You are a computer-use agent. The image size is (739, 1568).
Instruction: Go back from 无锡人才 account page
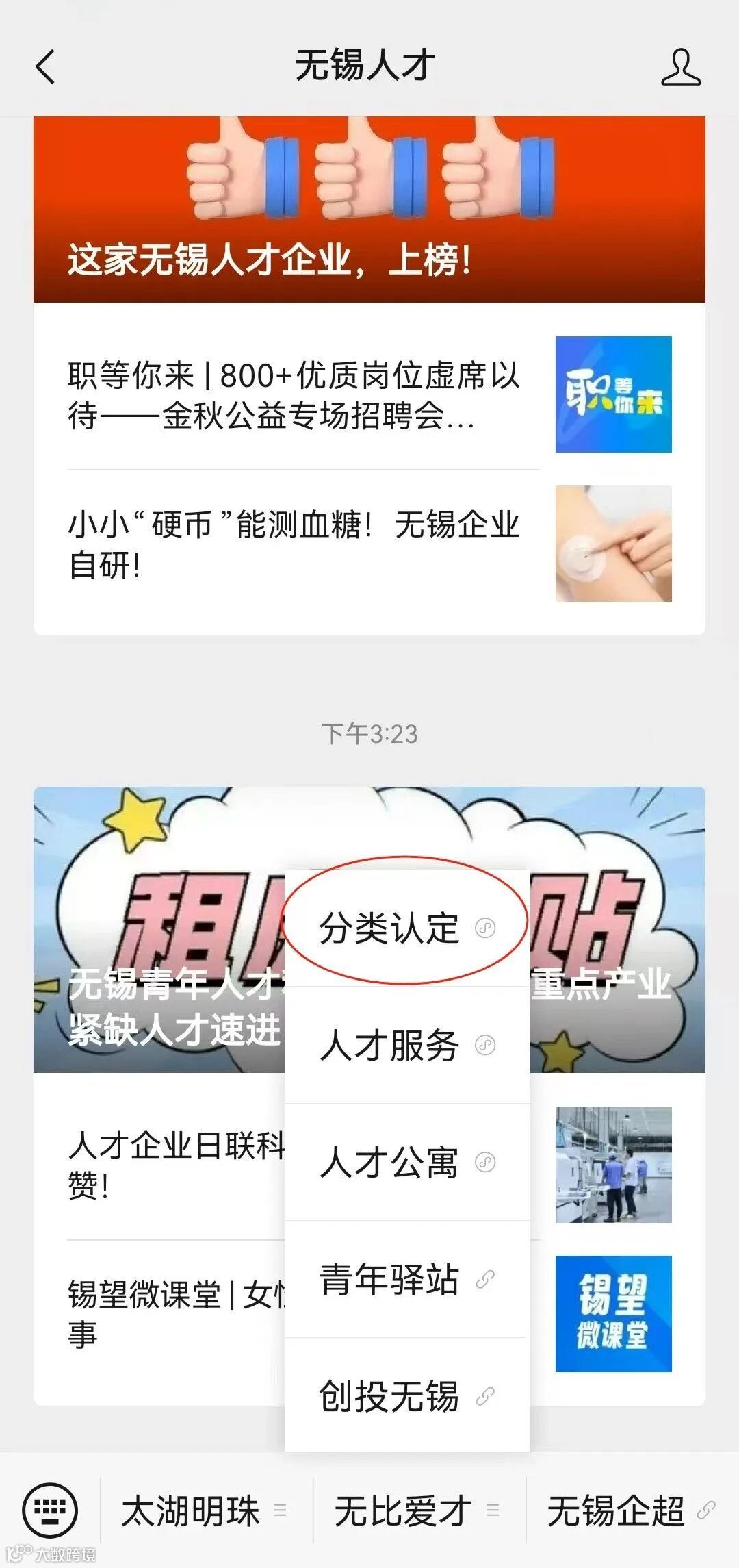tap(45, 67)
